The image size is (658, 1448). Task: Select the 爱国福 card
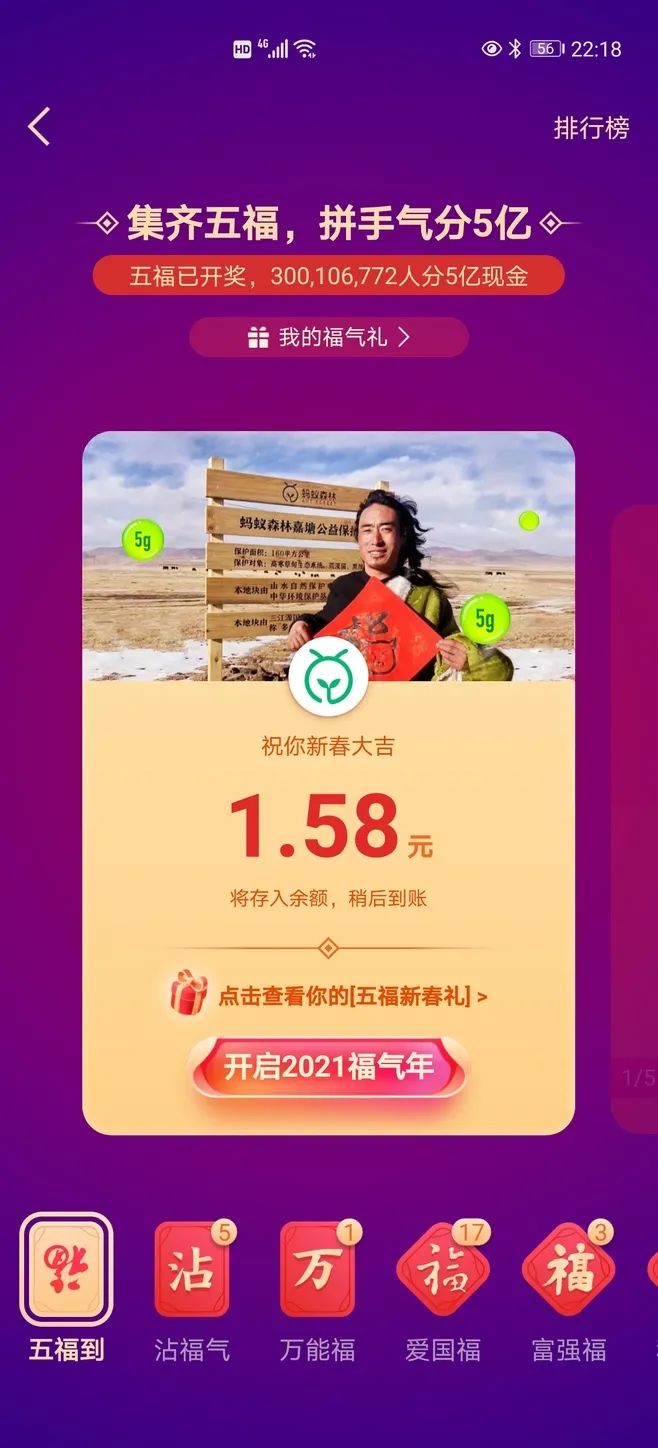coord(443,1270)
